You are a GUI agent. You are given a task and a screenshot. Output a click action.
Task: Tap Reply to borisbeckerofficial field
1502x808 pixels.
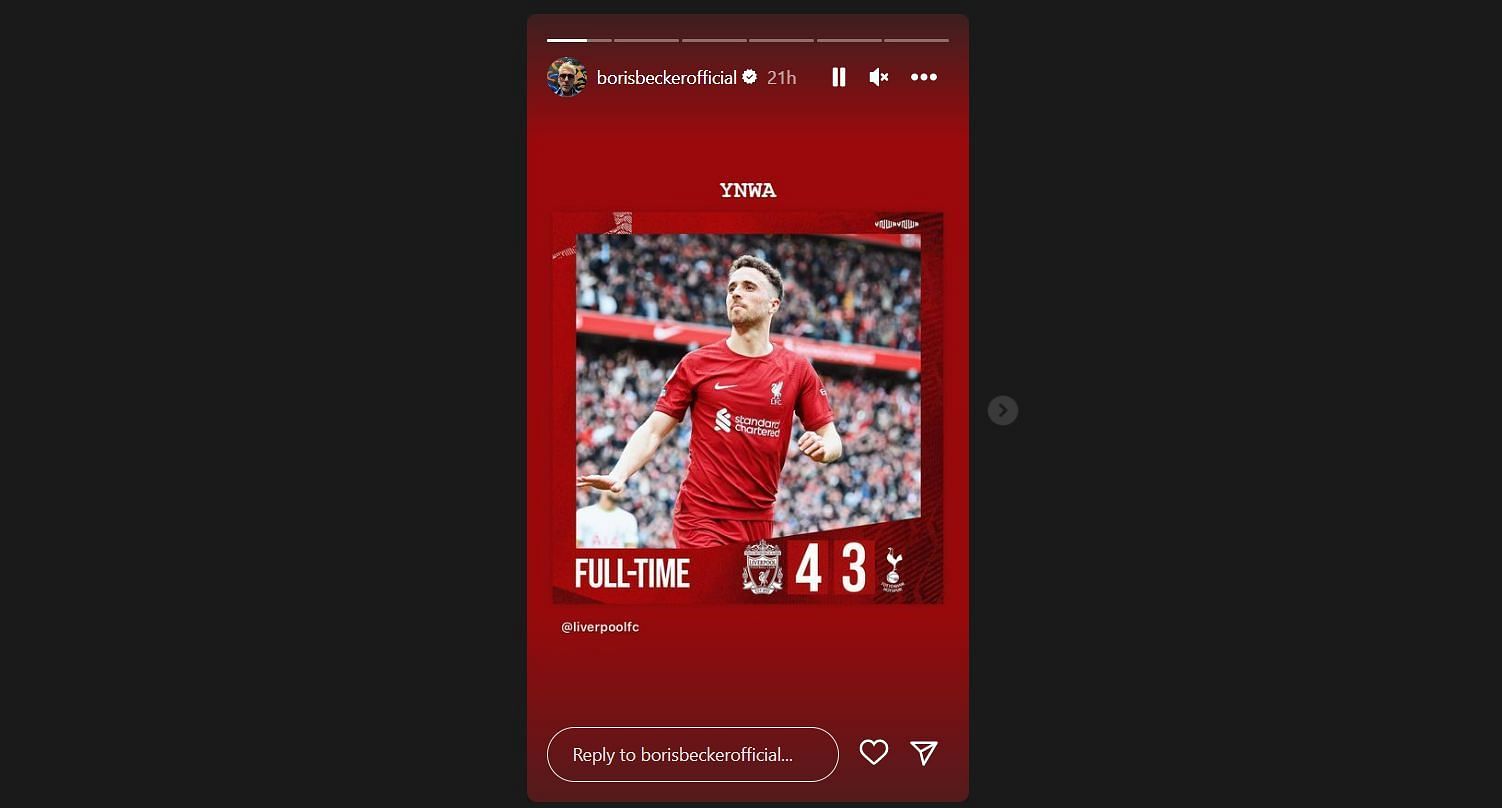coord(692,754)
